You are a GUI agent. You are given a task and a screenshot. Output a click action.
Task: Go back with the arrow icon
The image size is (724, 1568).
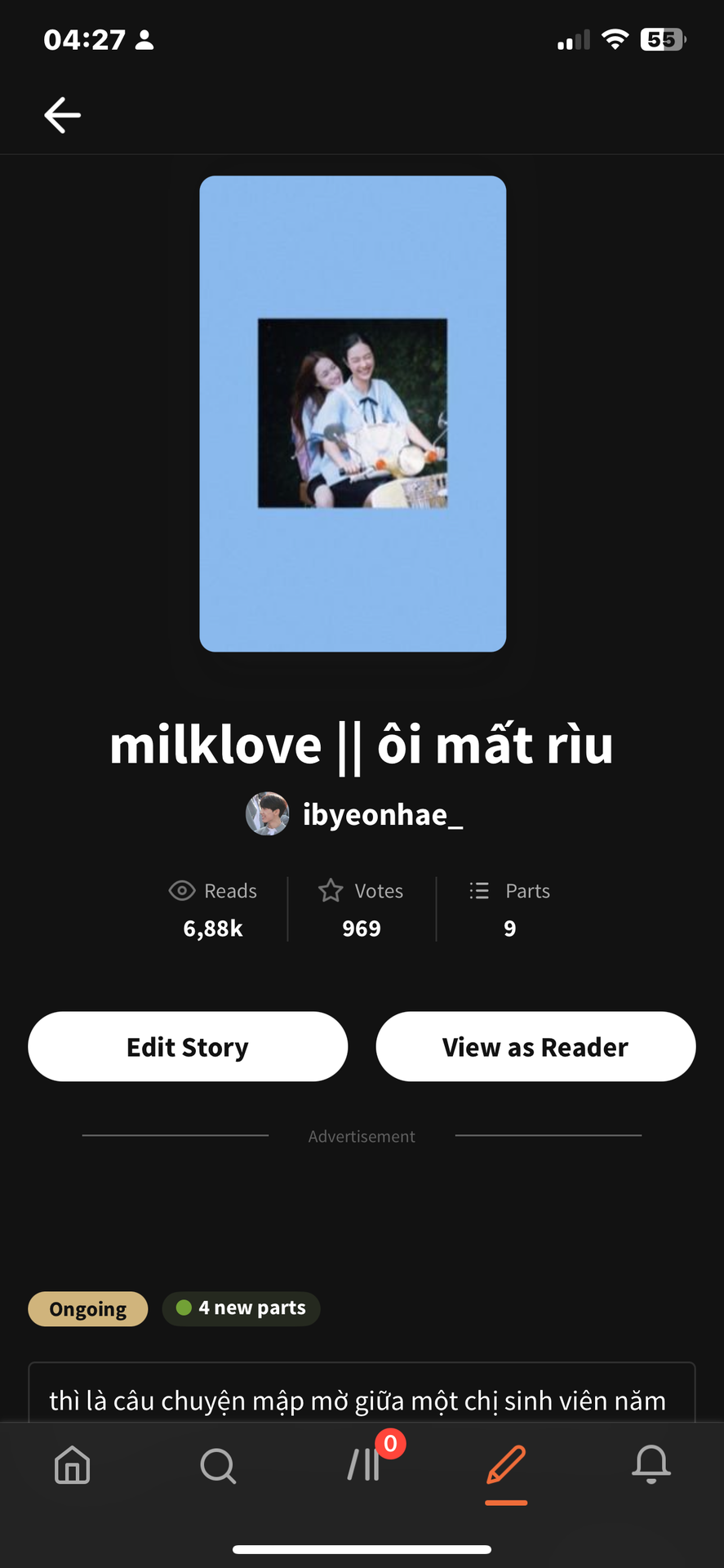pos(62,115)
